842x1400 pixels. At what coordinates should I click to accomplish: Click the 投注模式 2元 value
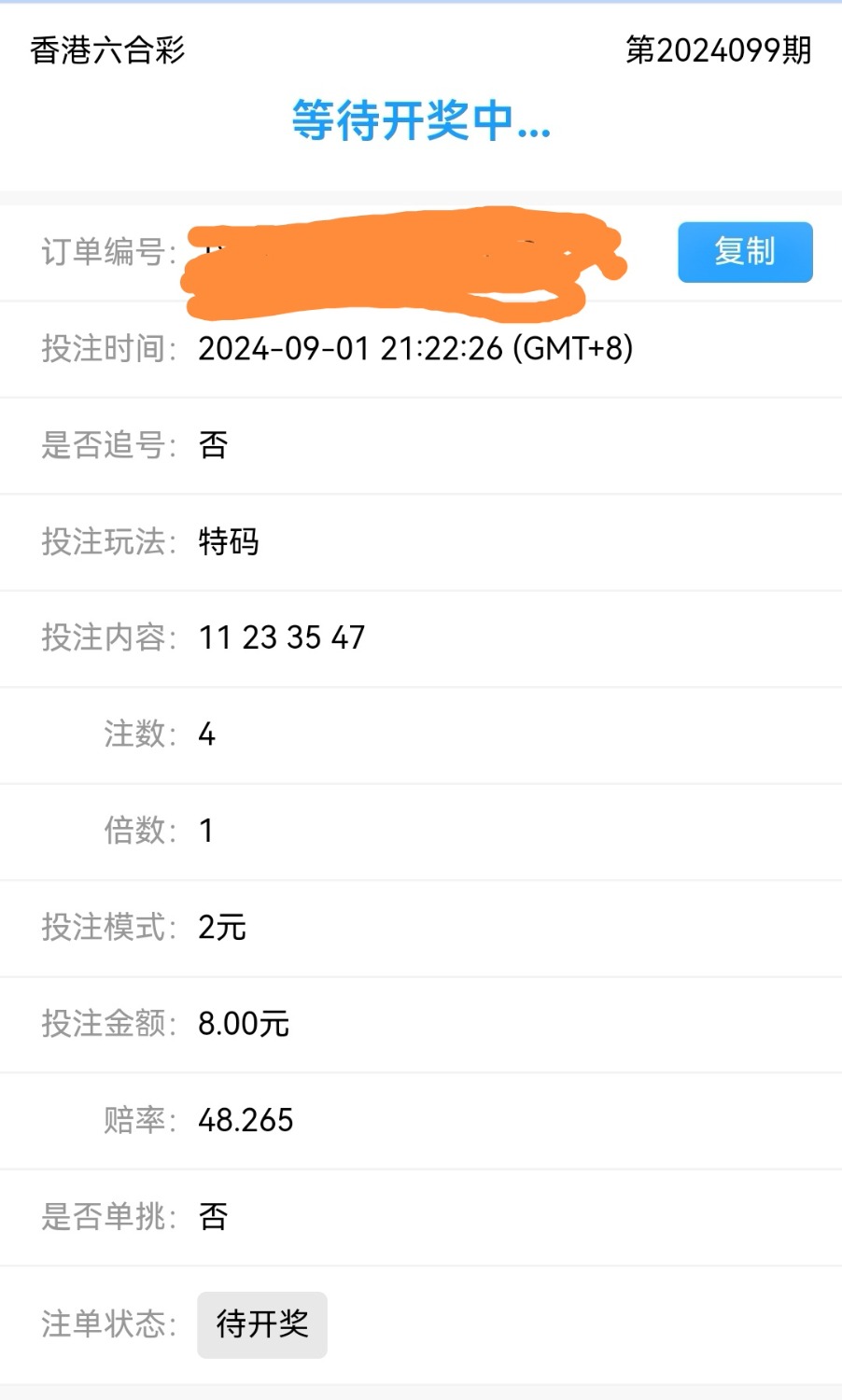tap(220, 927)
